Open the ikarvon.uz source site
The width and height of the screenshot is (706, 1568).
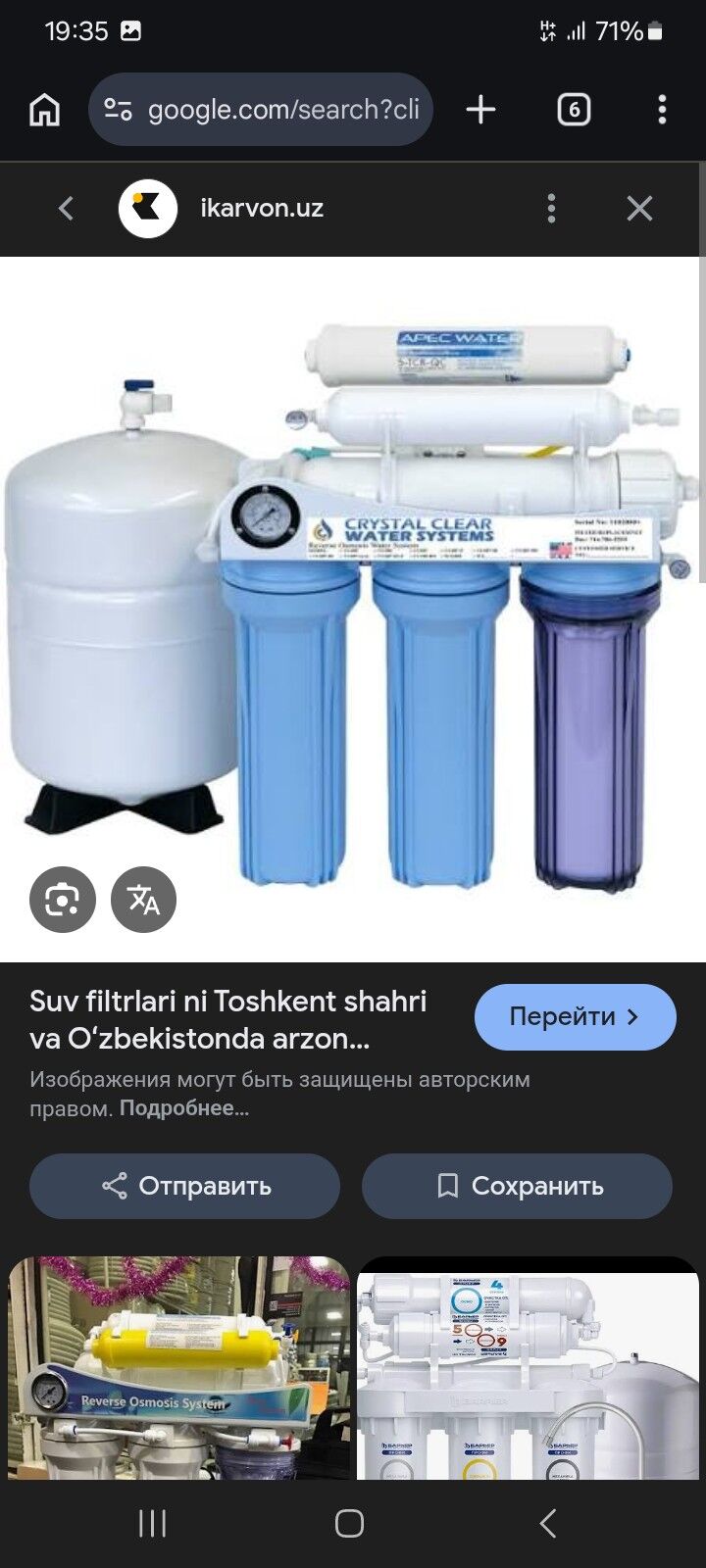261,208
